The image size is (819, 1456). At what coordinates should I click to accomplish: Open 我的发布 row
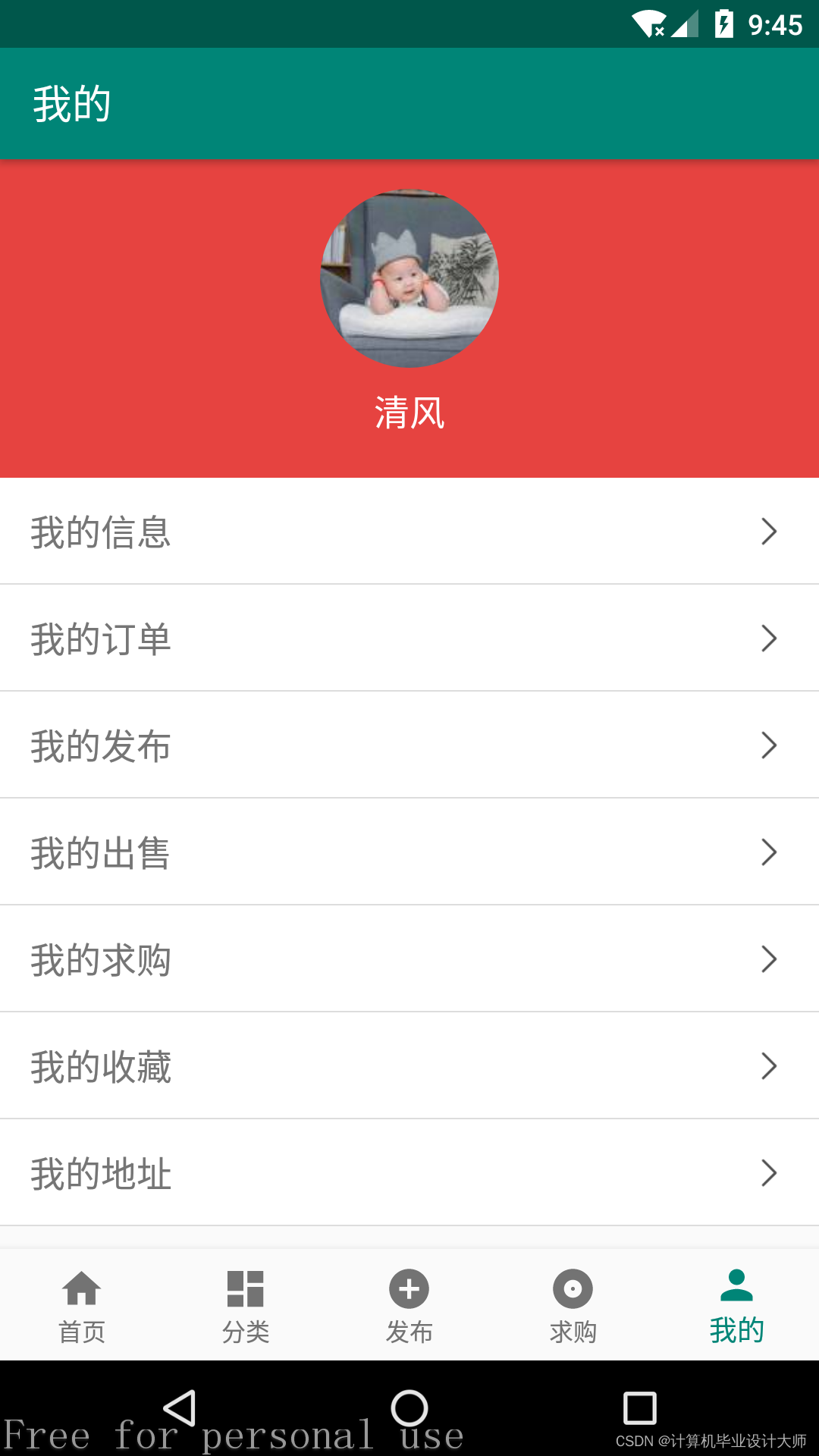coord(409,745)
